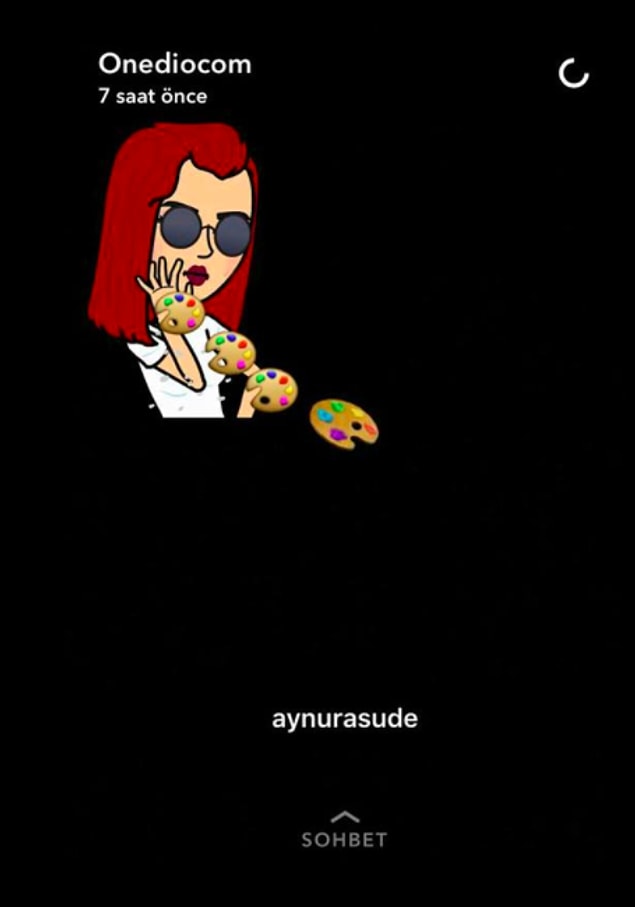635x907 pixels.
Task: Open the Onediocom story profile
Action: coord(175,64)
